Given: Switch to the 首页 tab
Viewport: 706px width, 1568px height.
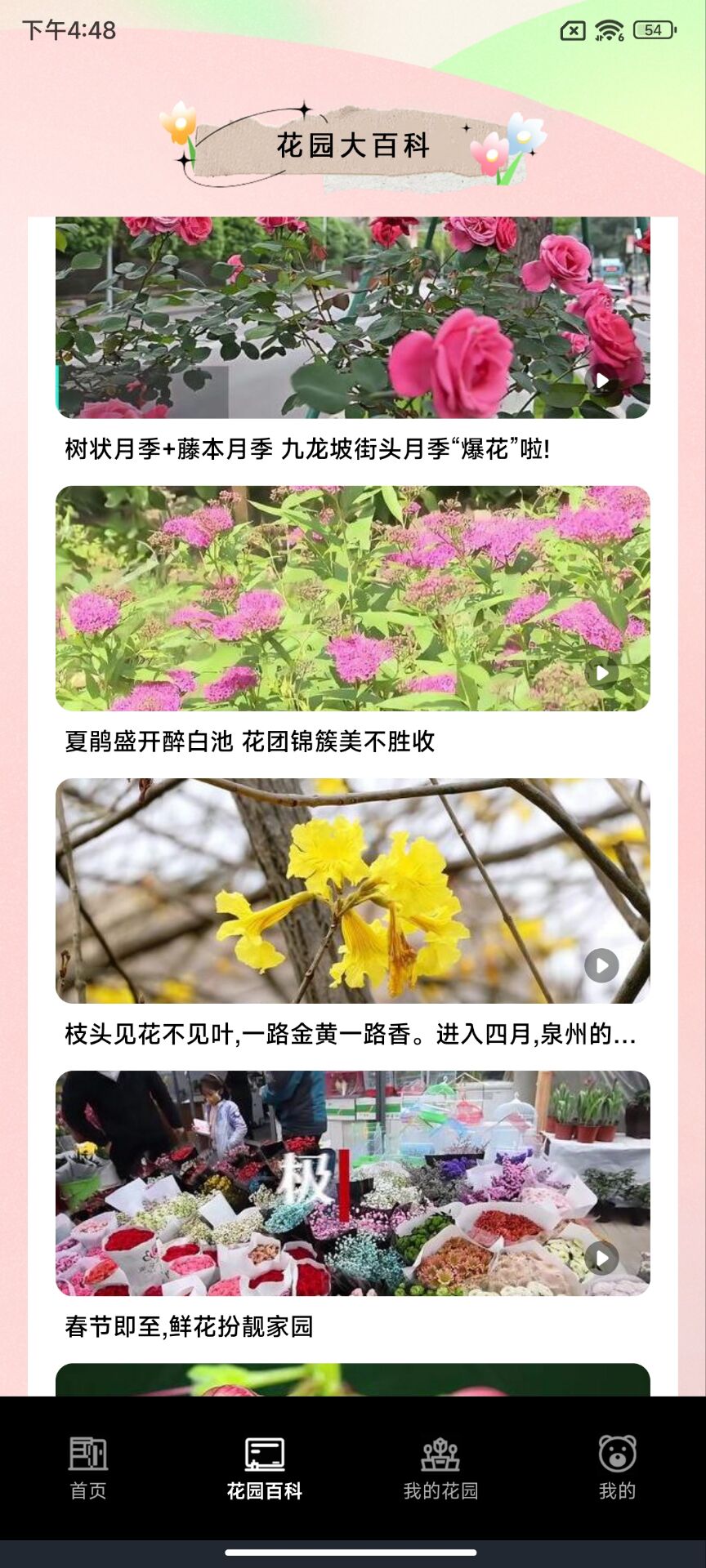Looking at the screenshot, I should tap(88, 1468).
